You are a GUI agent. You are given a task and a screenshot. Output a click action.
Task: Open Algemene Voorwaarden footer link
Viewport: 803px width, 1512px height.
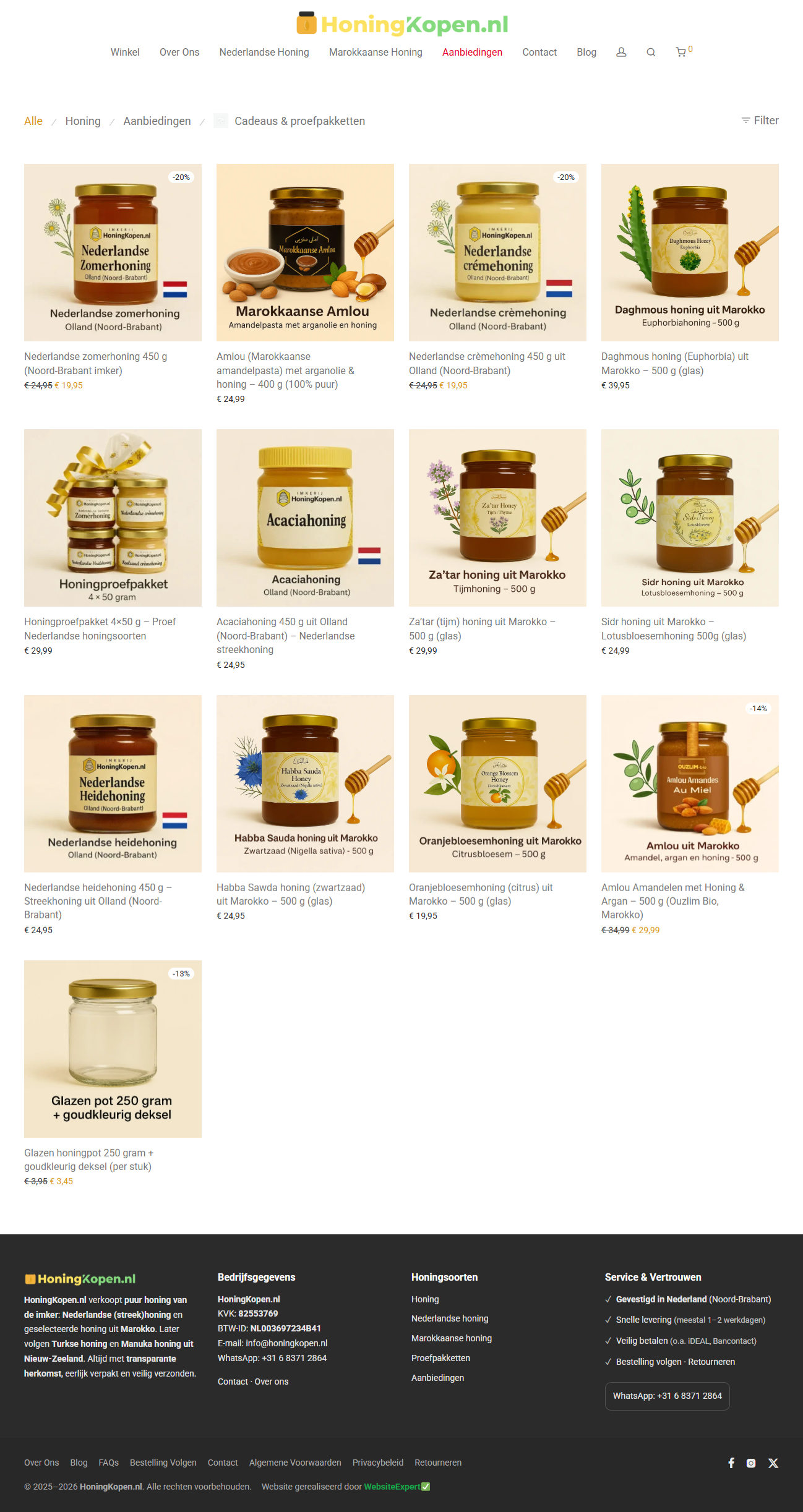tap(295, 1463)
